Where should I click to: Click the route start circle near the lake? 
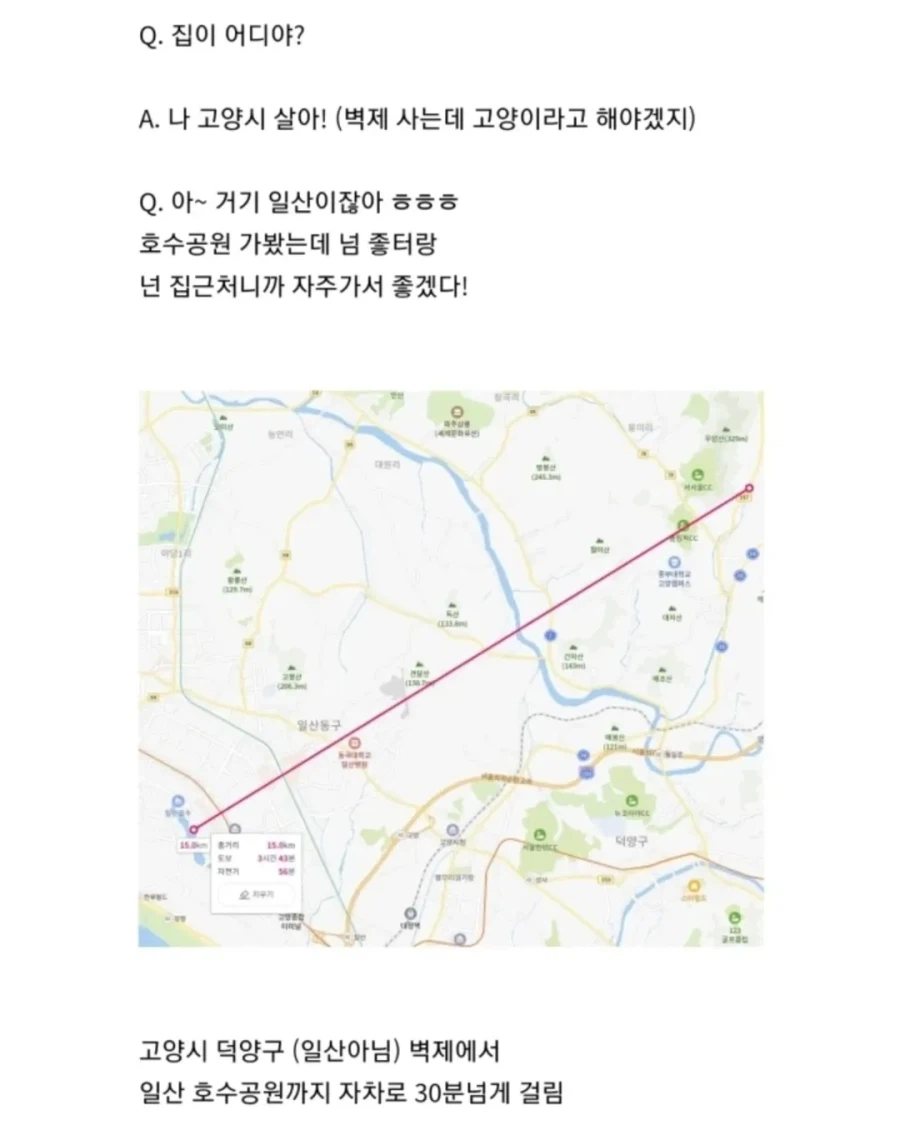195,828
